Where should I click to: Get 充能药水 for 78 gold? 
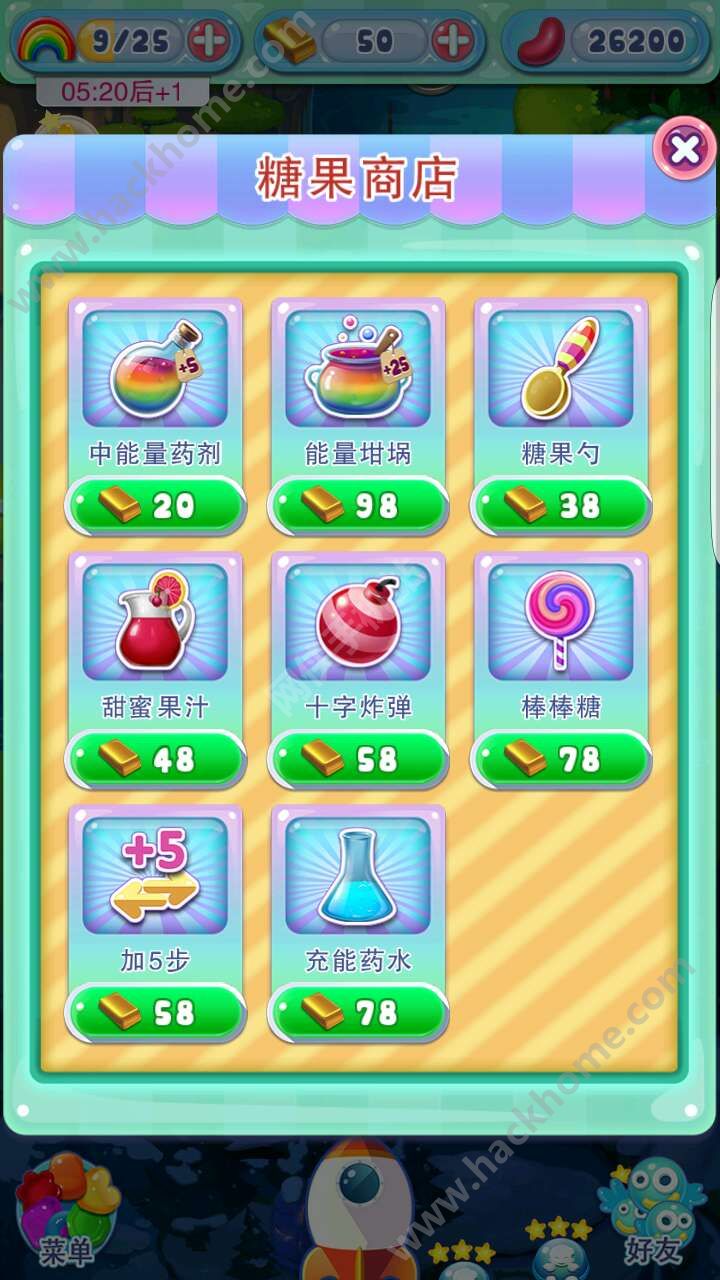point(358,1013)
